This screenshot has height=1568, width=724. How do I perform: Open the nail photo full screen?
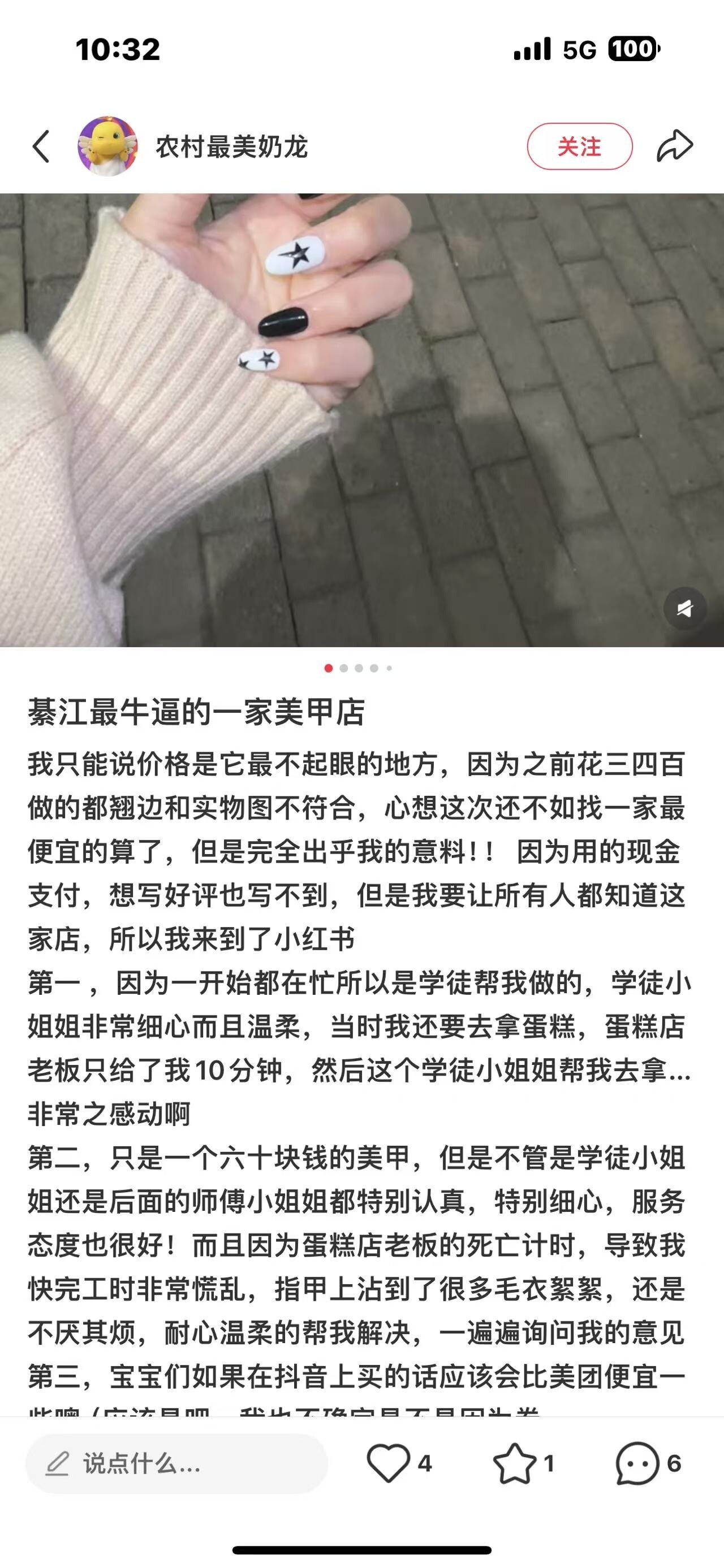point(361,420)
